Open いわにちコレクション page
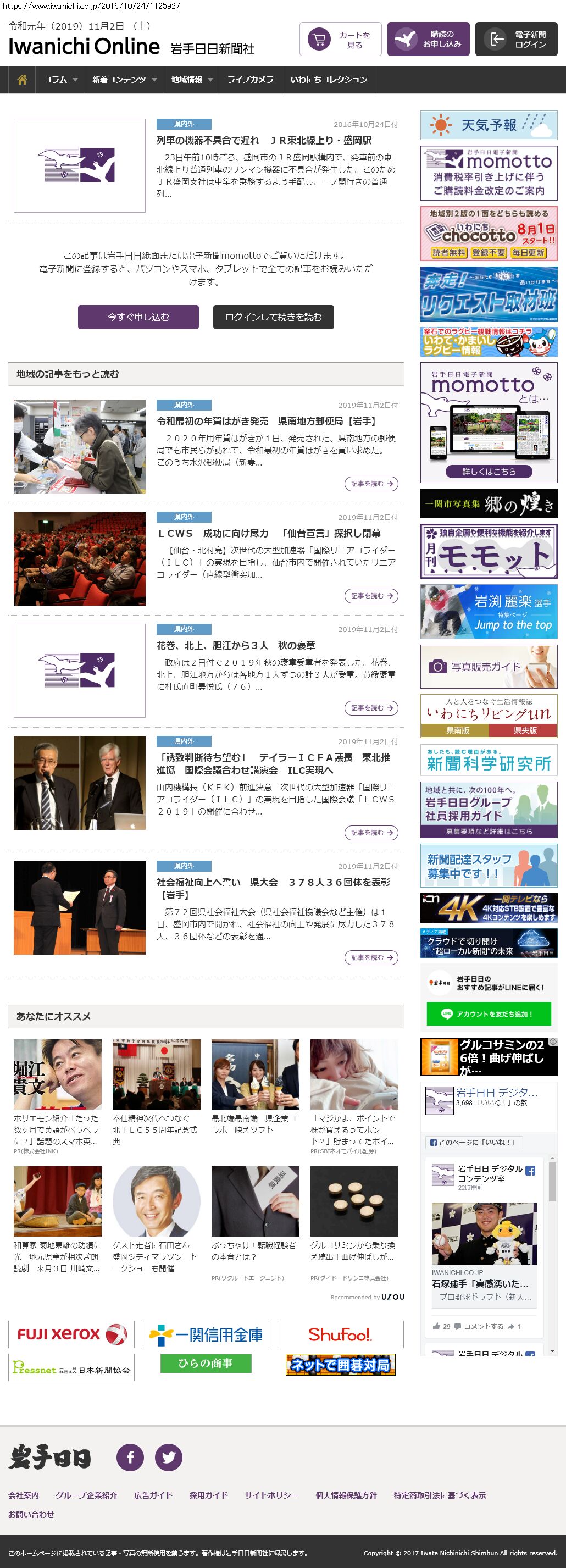This screenshot has width=566, height=1568. point(329,80)
